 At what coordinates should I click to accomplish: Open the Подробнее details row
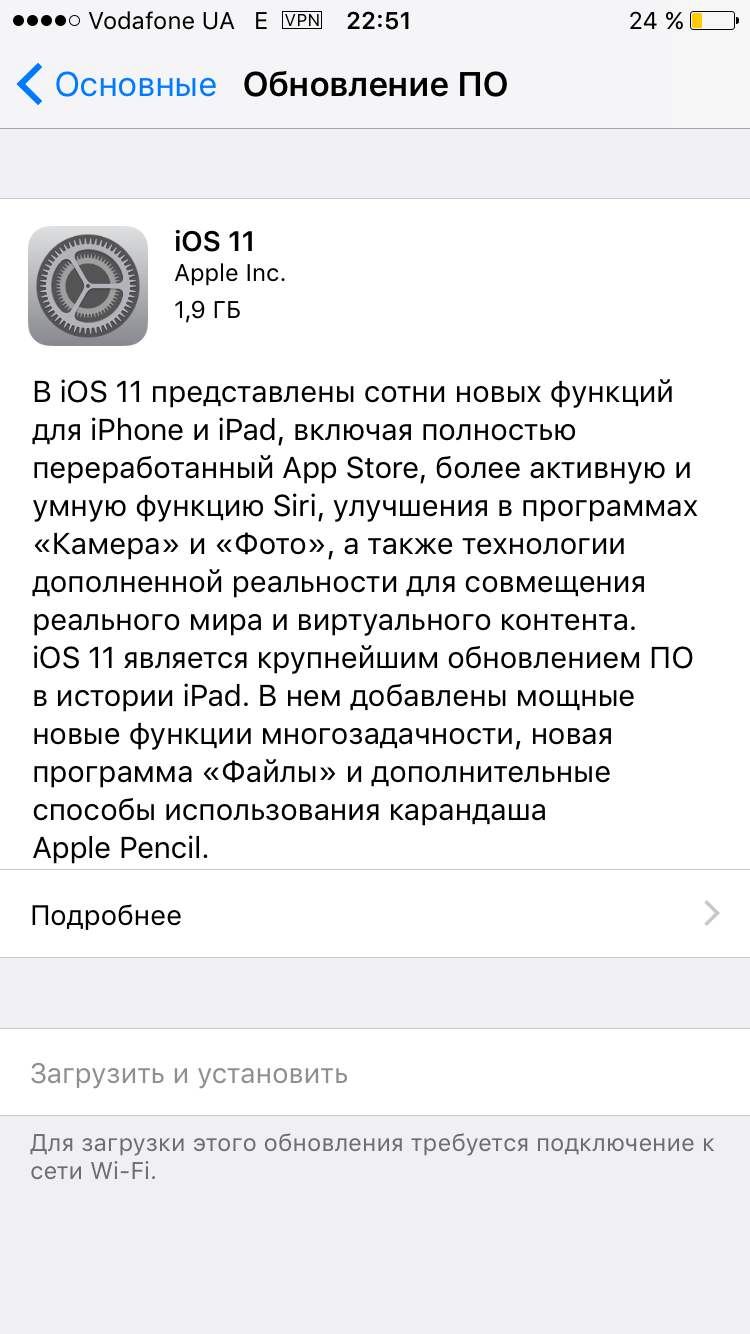374,914
